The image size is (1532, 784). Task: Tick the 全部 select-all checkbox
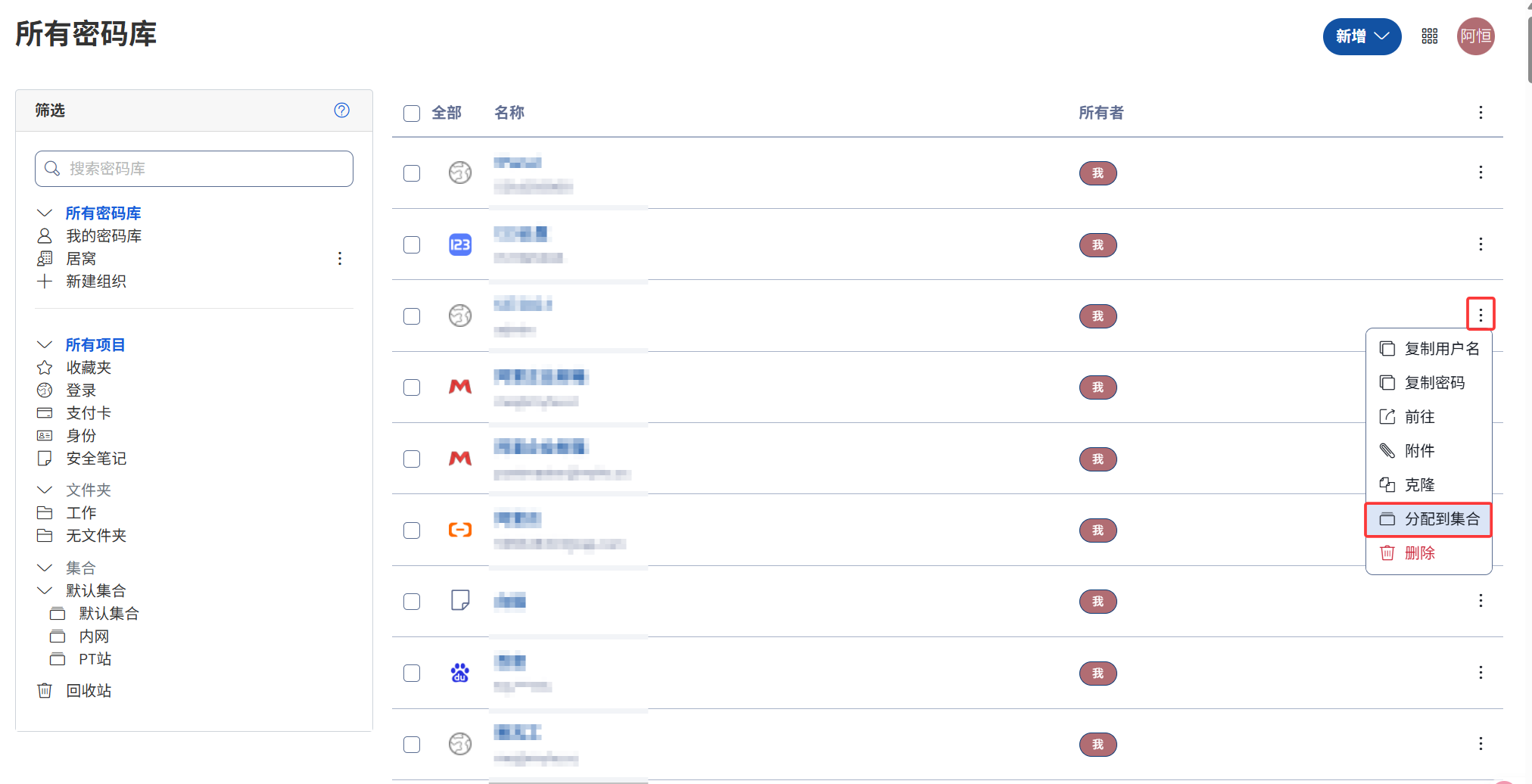(412, 114)
